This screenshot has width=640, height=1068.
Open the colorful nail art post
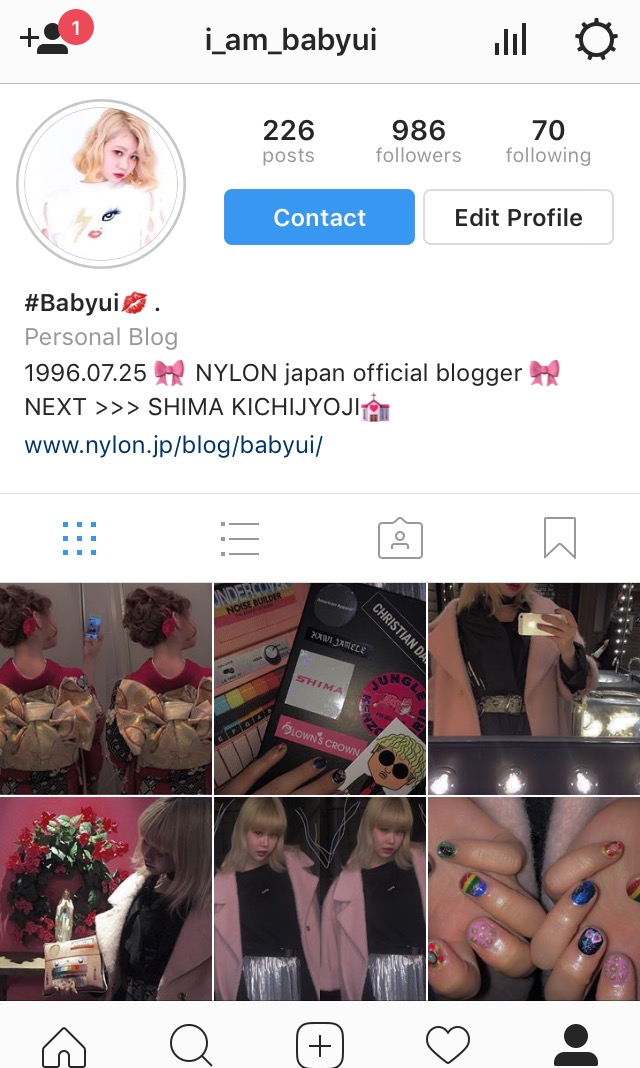(x=534, y=900)
